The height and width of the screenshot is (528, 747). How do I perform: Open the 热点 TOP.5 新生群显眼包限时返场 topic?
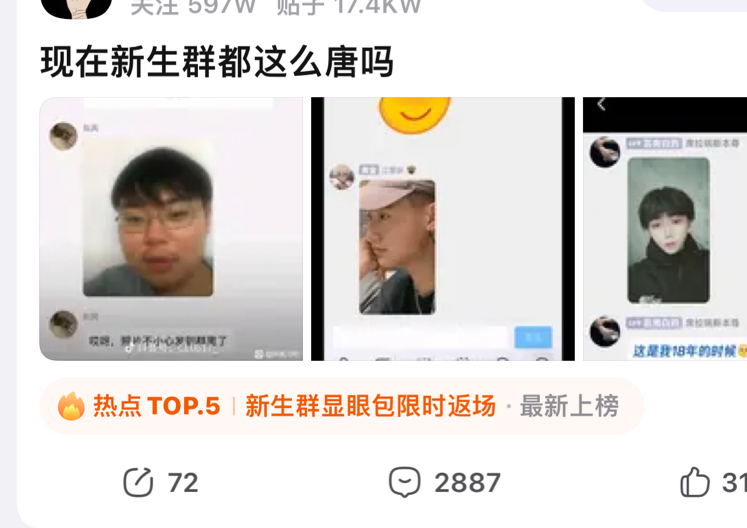pos(340,406)
